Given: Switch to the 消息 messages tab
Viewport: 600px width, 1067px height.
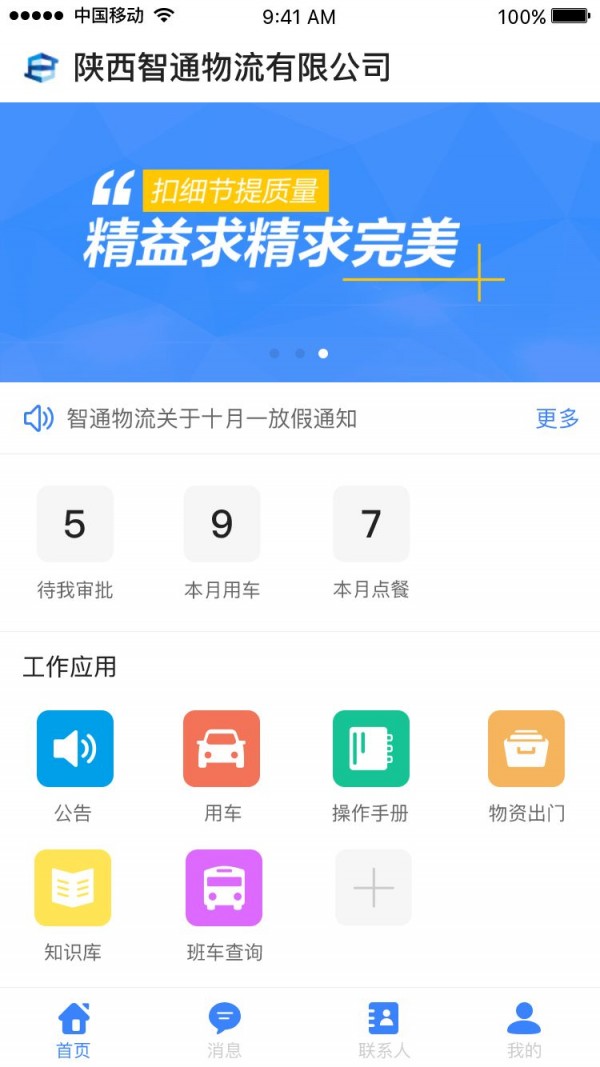Looking at the screenshot, I should [x=224, y=1028].
